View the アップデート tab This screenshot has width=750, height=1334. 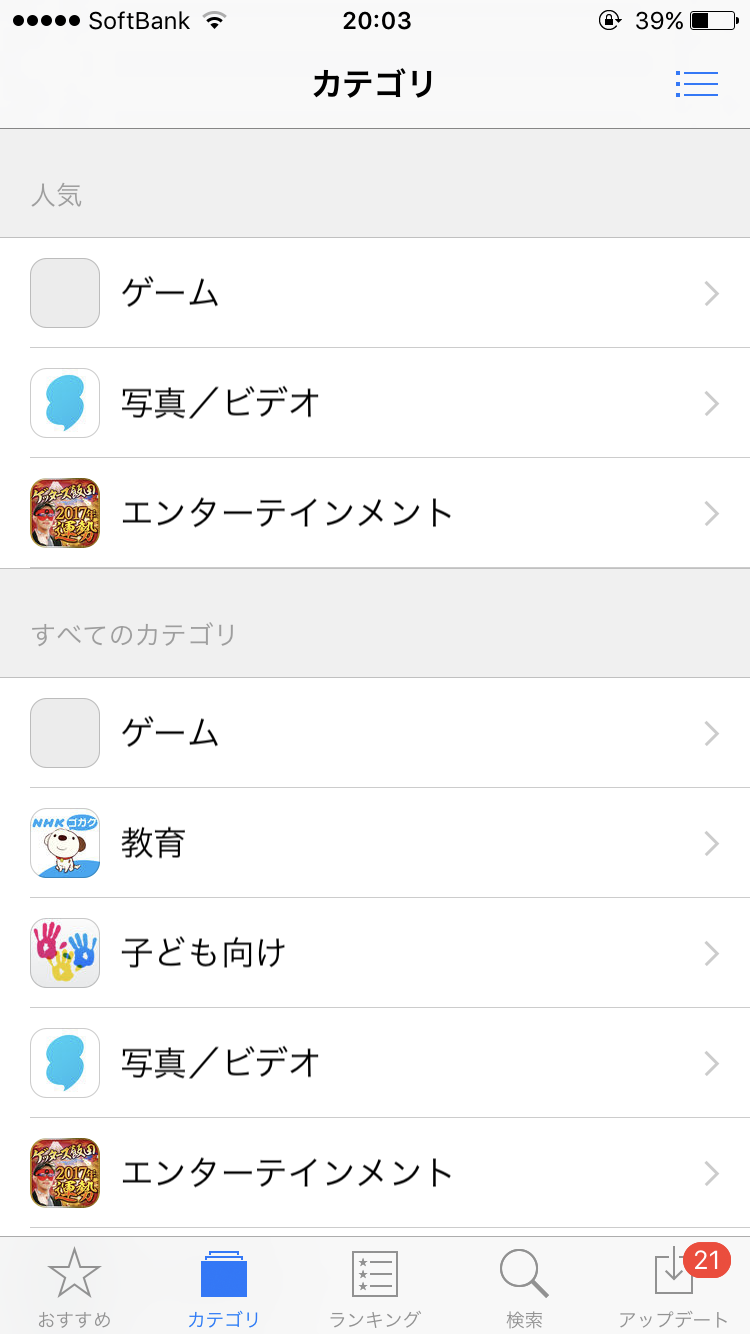pyautogui.click(x=674, y=1286)
